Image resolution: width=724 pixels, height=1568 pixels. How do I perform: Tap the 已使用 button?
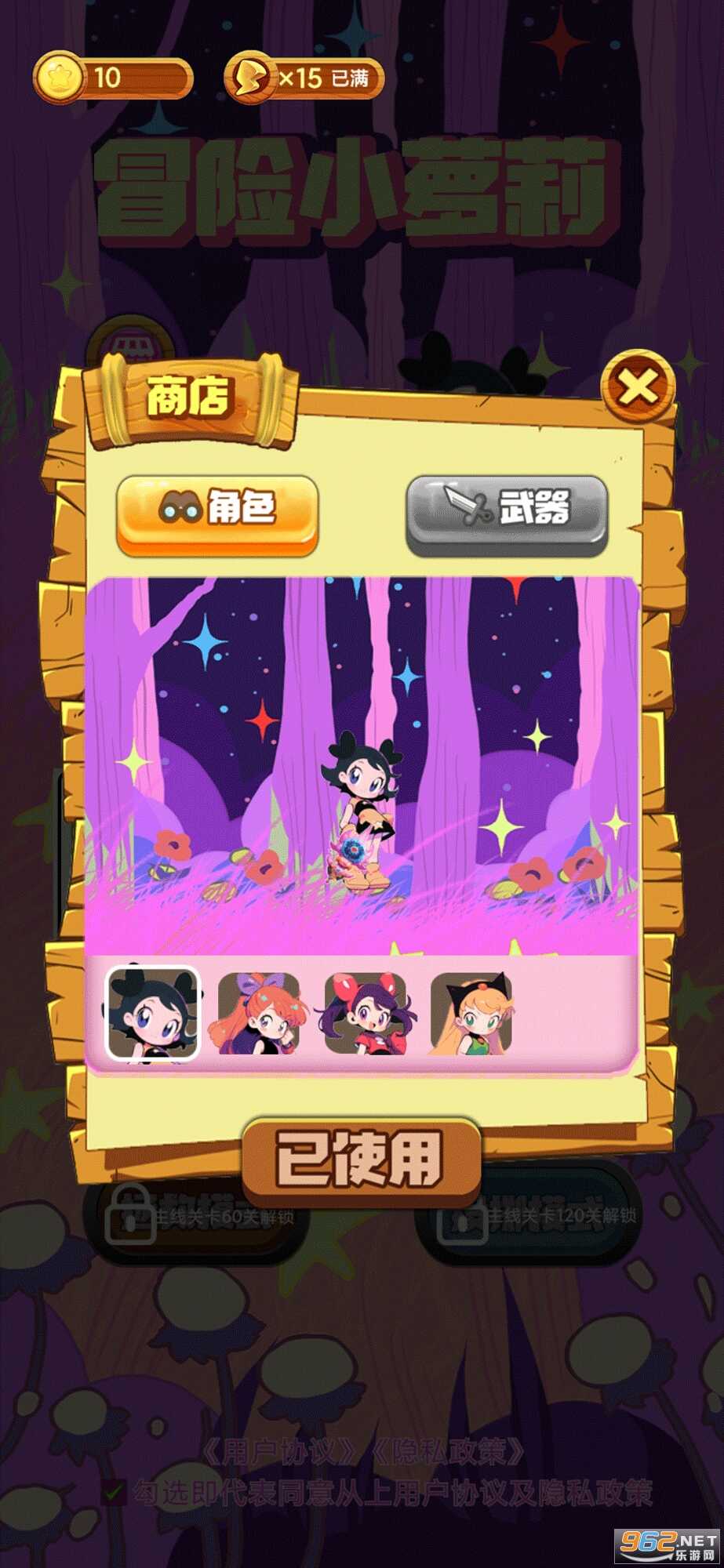(x=361, y=1160)
